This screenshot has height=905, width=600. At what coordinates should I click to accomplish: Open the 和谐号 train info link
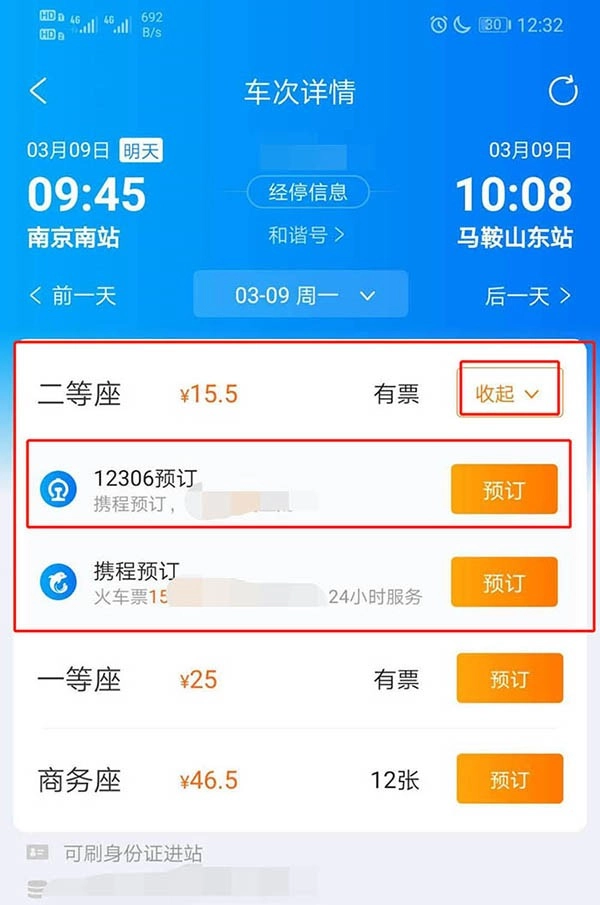[x=307, y=236]
